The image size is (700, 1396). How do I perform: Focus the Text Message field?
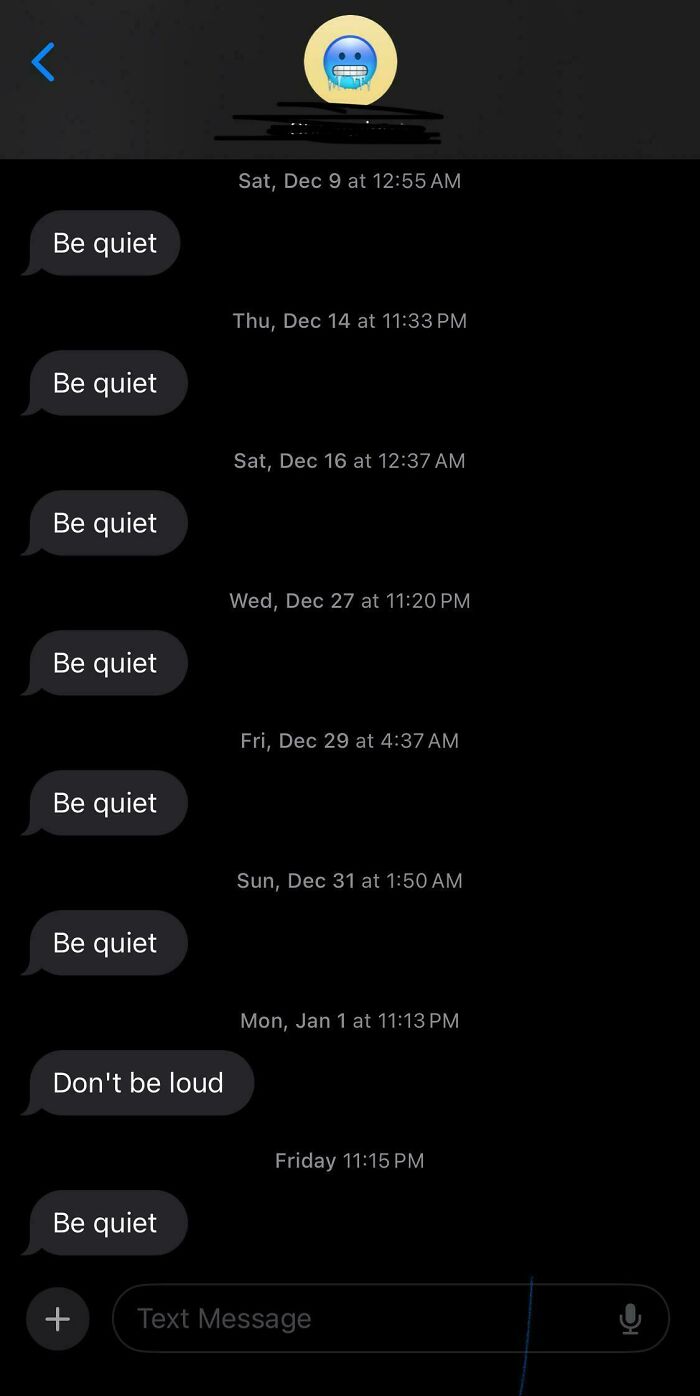click(360, 1319)
